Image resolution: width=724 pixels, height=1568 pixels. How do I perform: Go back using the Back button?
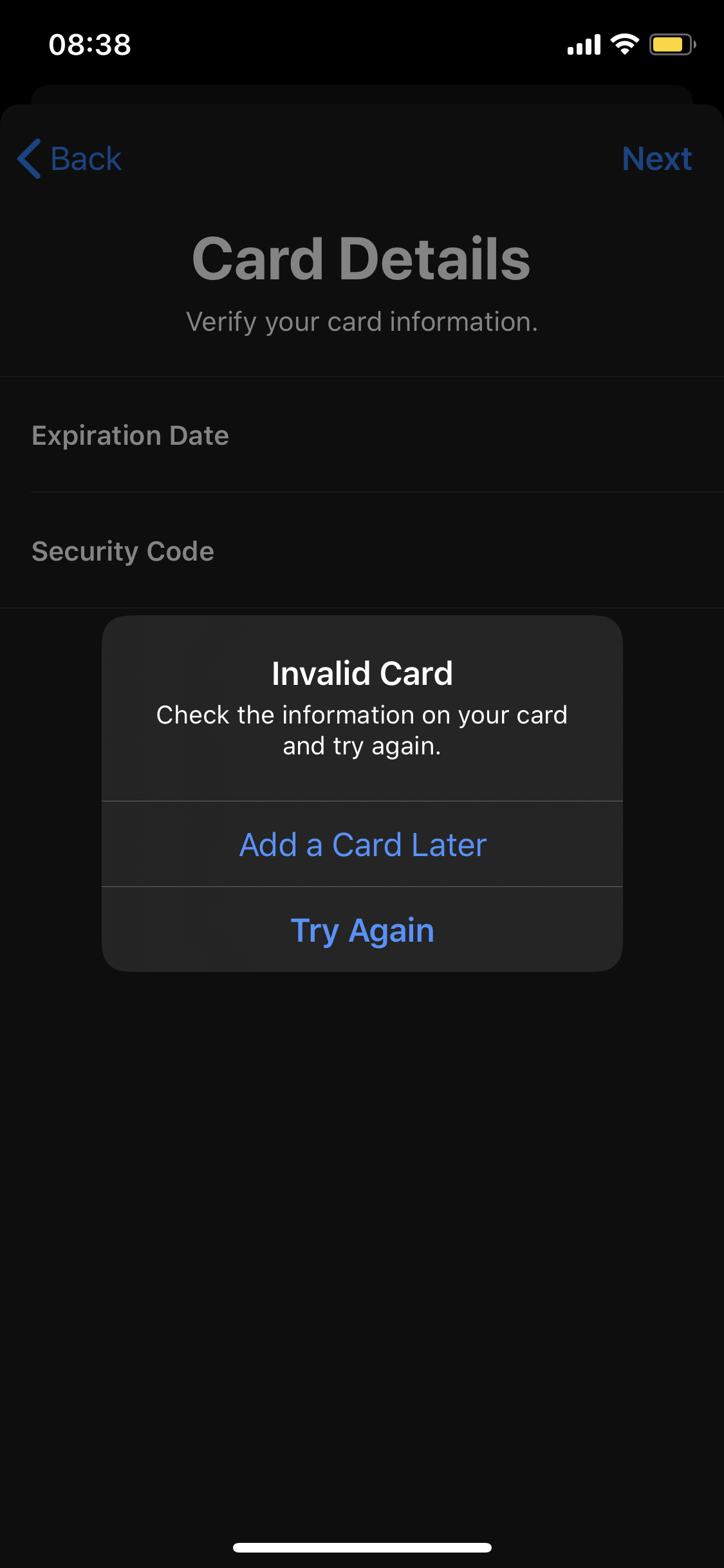coord(70,158)
